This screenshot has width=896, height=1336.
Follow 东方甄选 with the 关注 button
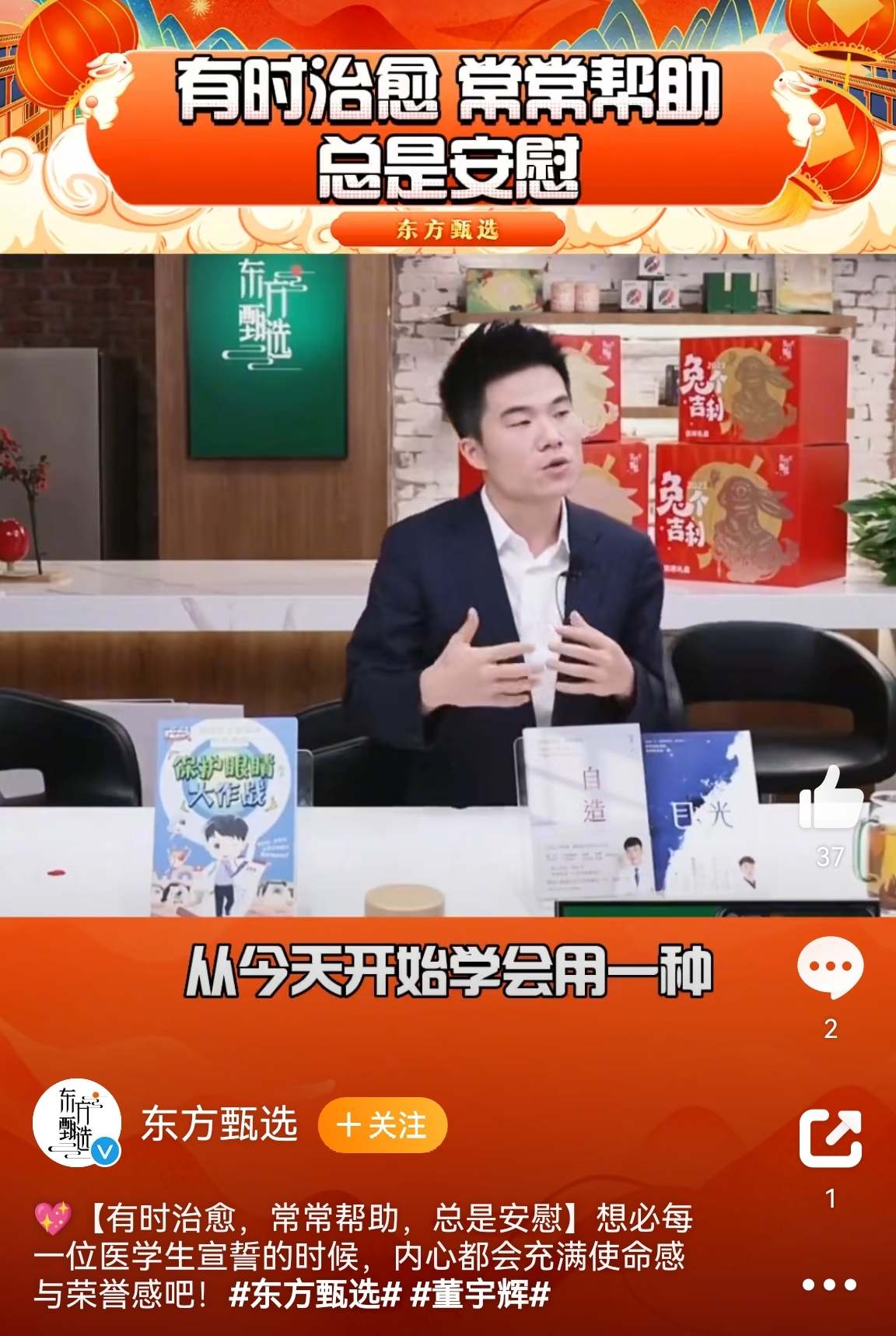coord(382,1125)
